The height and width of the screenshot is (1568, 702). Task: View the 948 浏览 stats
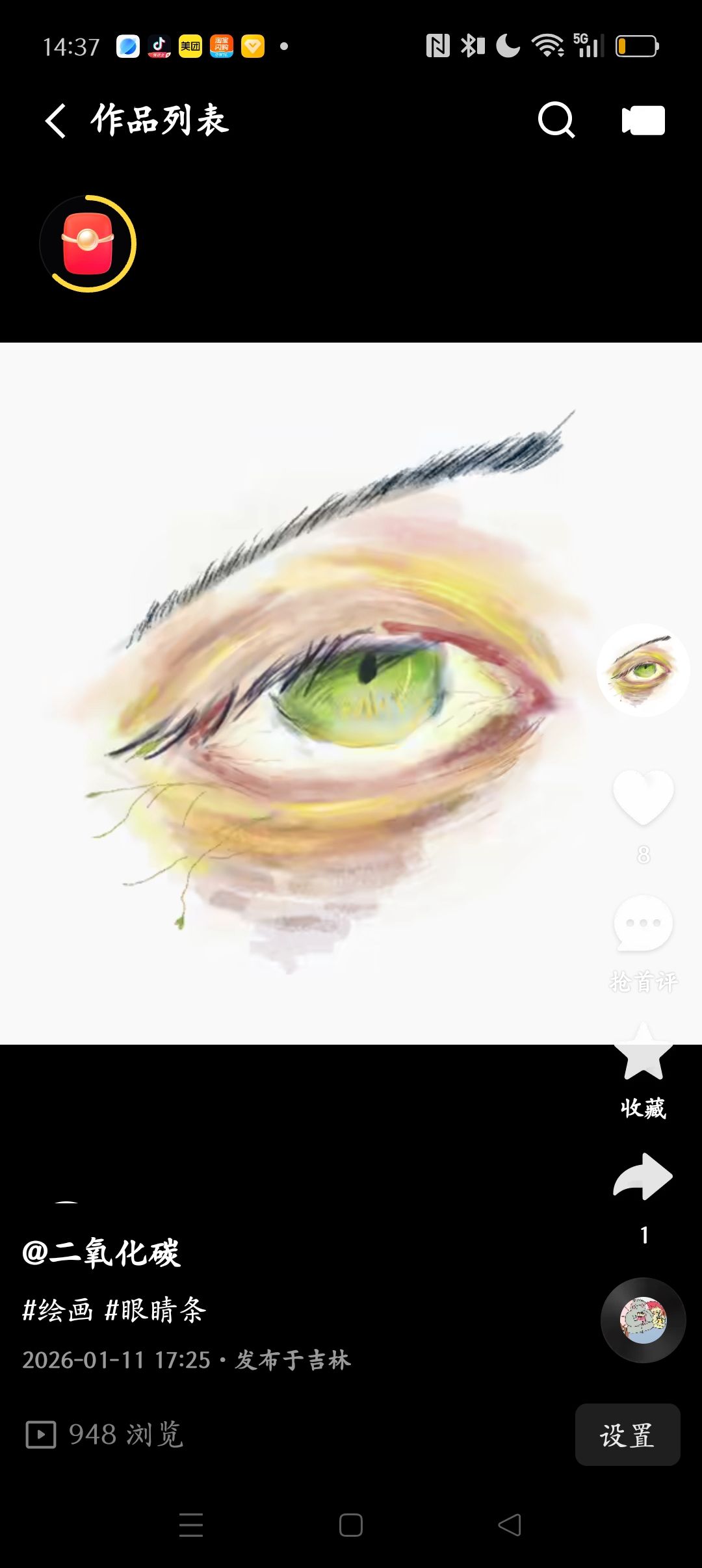pyautogui.click(x=104, y=1434)
